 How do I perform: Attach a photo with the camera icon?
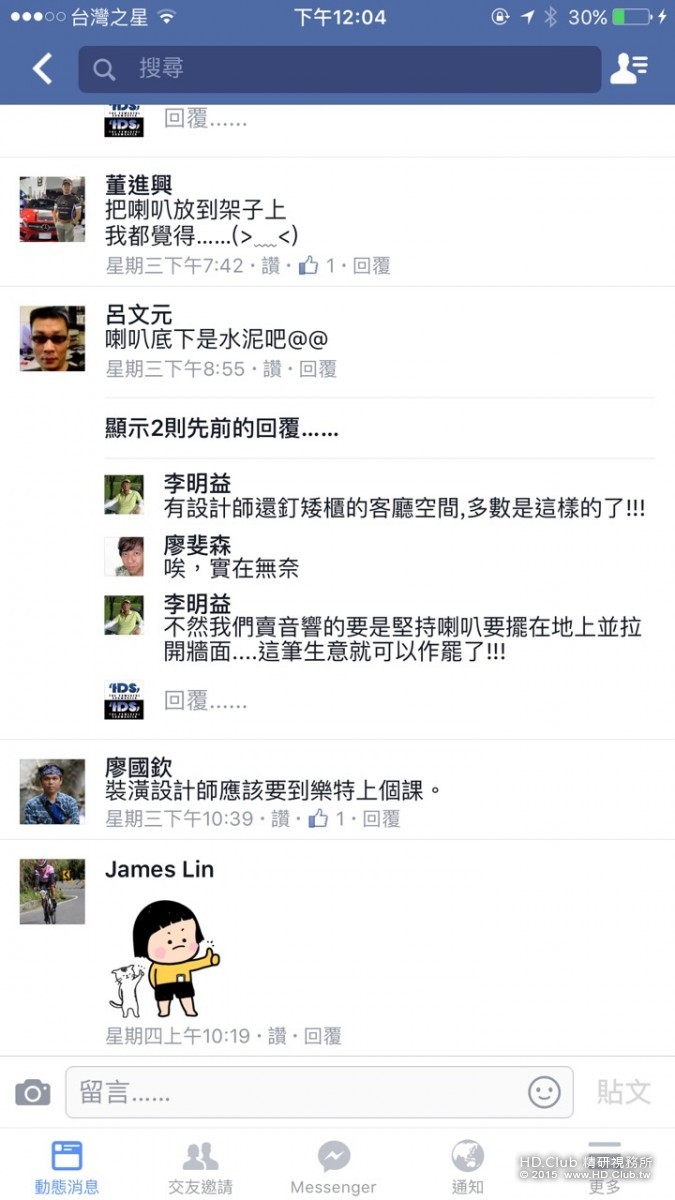[x=33, y=1093]
